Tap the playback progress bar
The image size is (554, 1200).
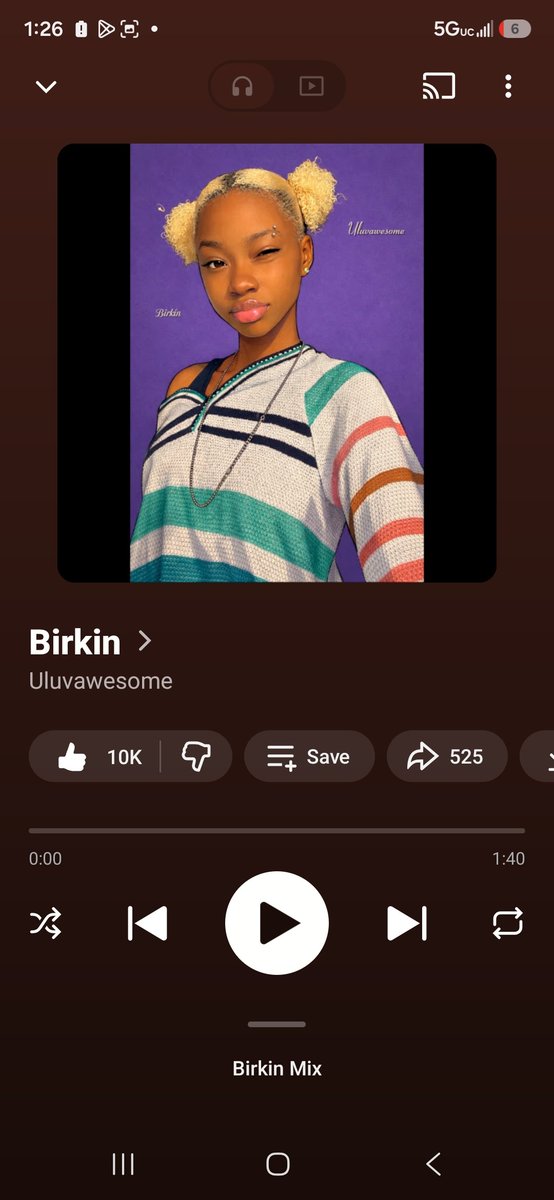[277, 830]
